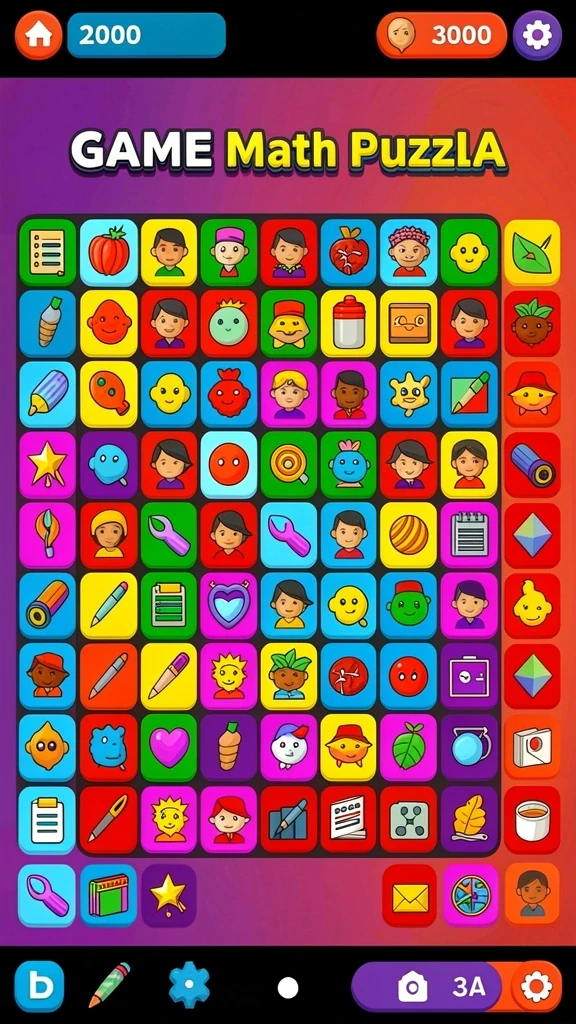Viewport: 576px width, 1024px height.
Task: Select the gold star on purple tile below grid
Action: (x=168, y=896)
